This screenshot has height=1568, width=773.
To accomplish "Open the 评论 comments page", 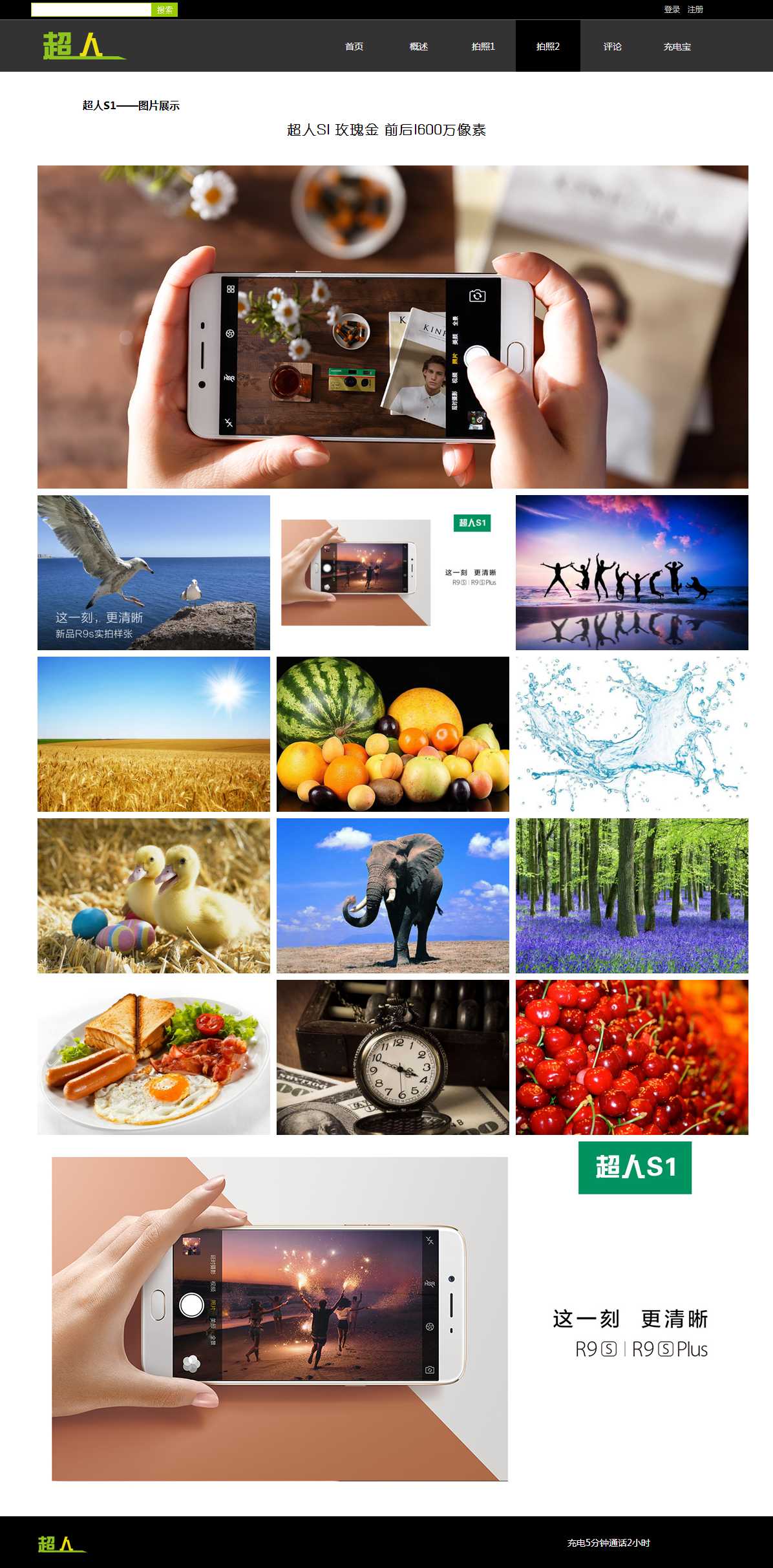I will pos(613,47).
